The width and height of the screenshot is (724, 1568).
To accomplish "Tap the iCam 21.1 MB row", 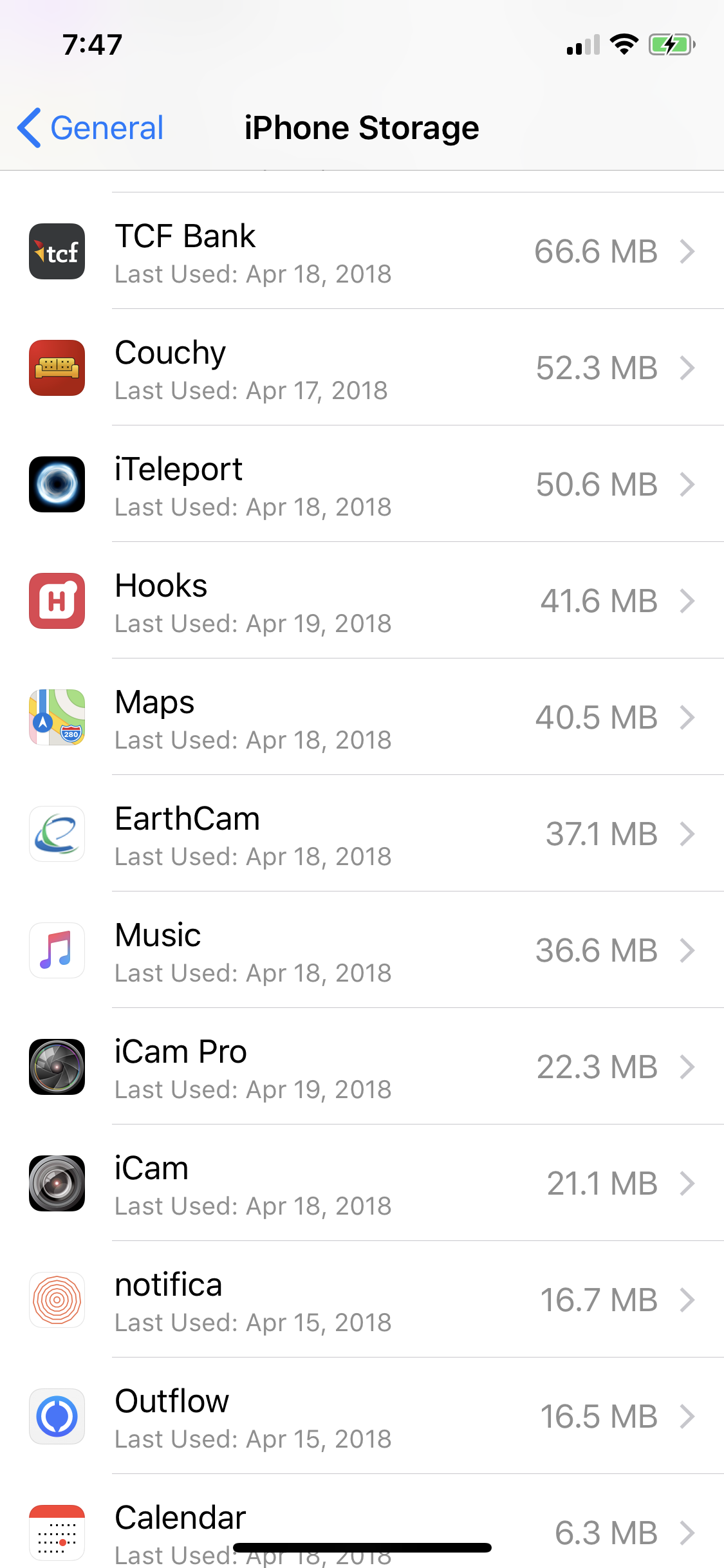I will [x=362, y=1183].
